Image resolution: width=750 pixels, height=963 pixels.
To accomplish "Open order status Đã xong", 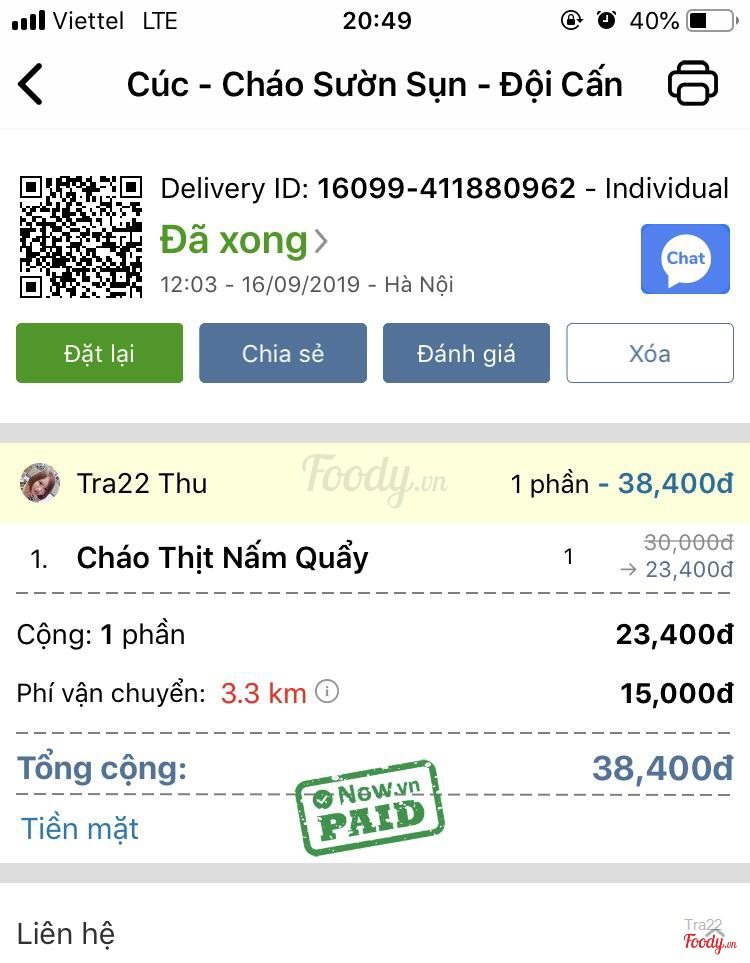I will tap(243, 241).
